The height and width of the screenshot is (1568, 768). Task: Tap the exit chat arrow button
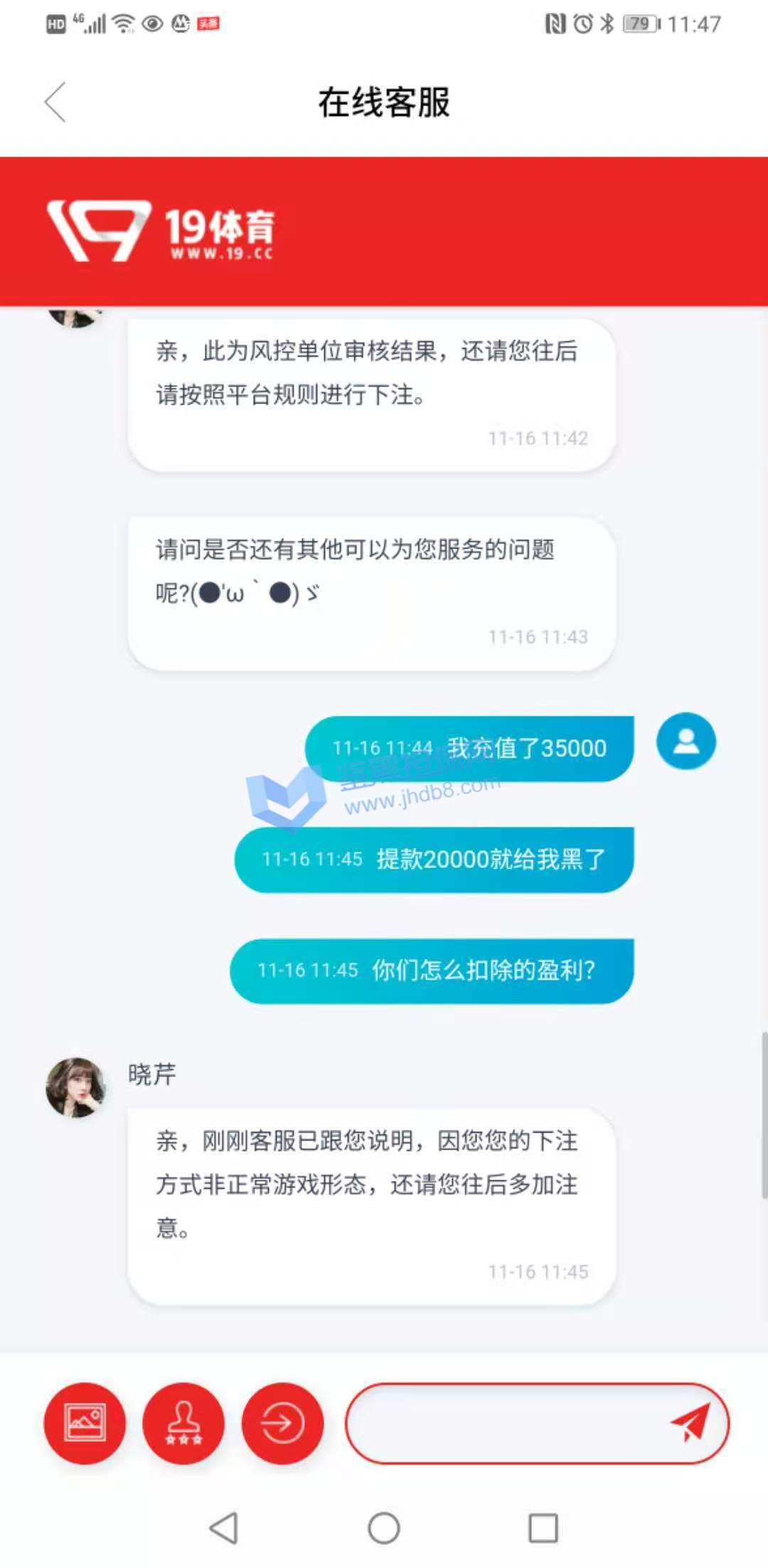pyautogui.click(x=282, y=1423)
